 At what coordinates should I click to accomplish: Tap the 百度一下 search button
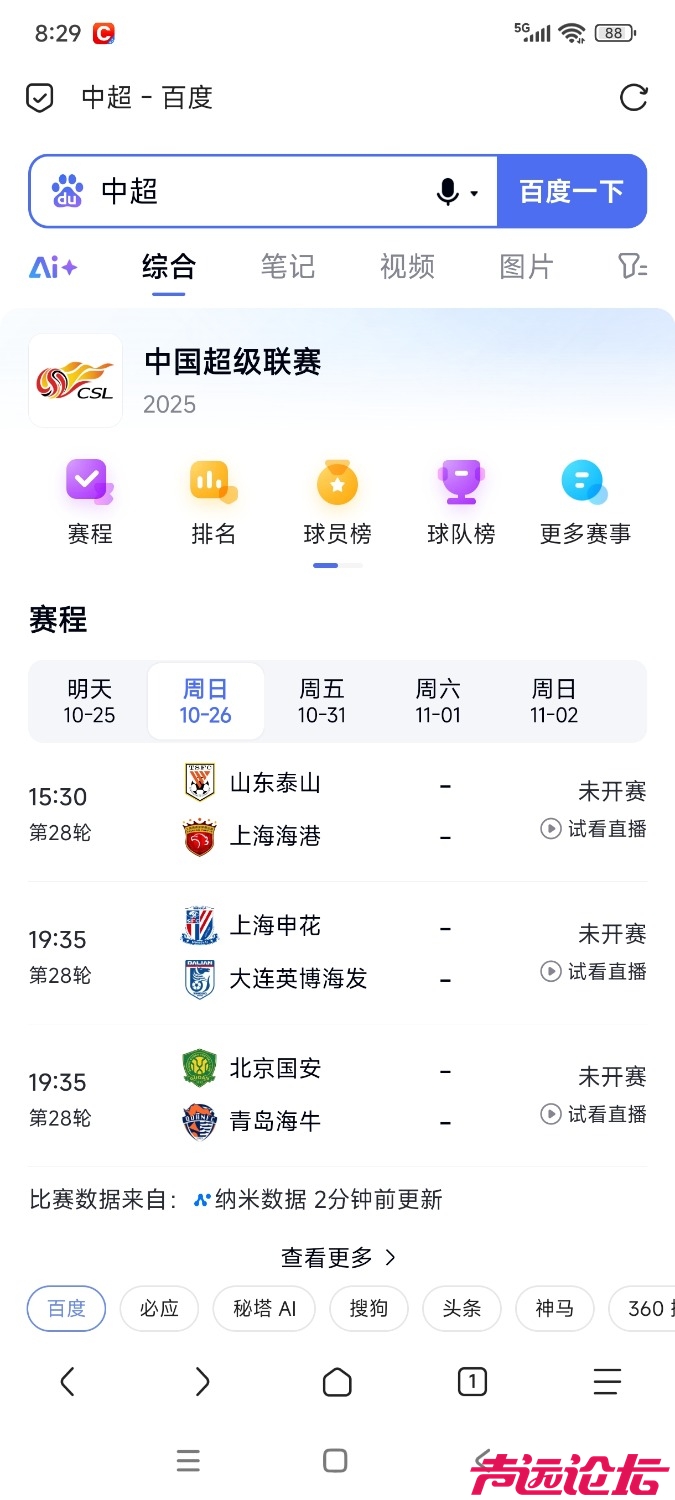571,191
